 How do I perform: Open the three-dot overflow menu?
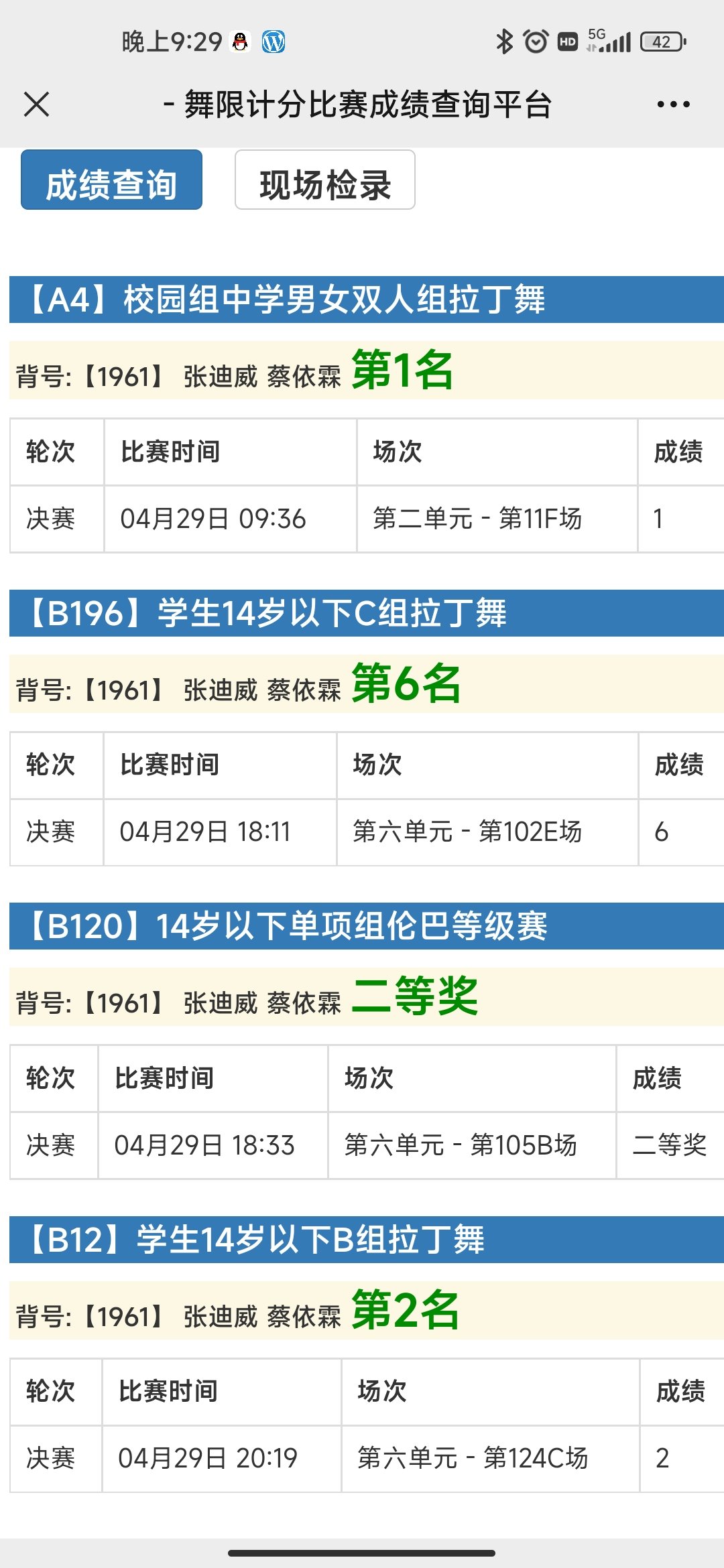[x=673, y=105]
